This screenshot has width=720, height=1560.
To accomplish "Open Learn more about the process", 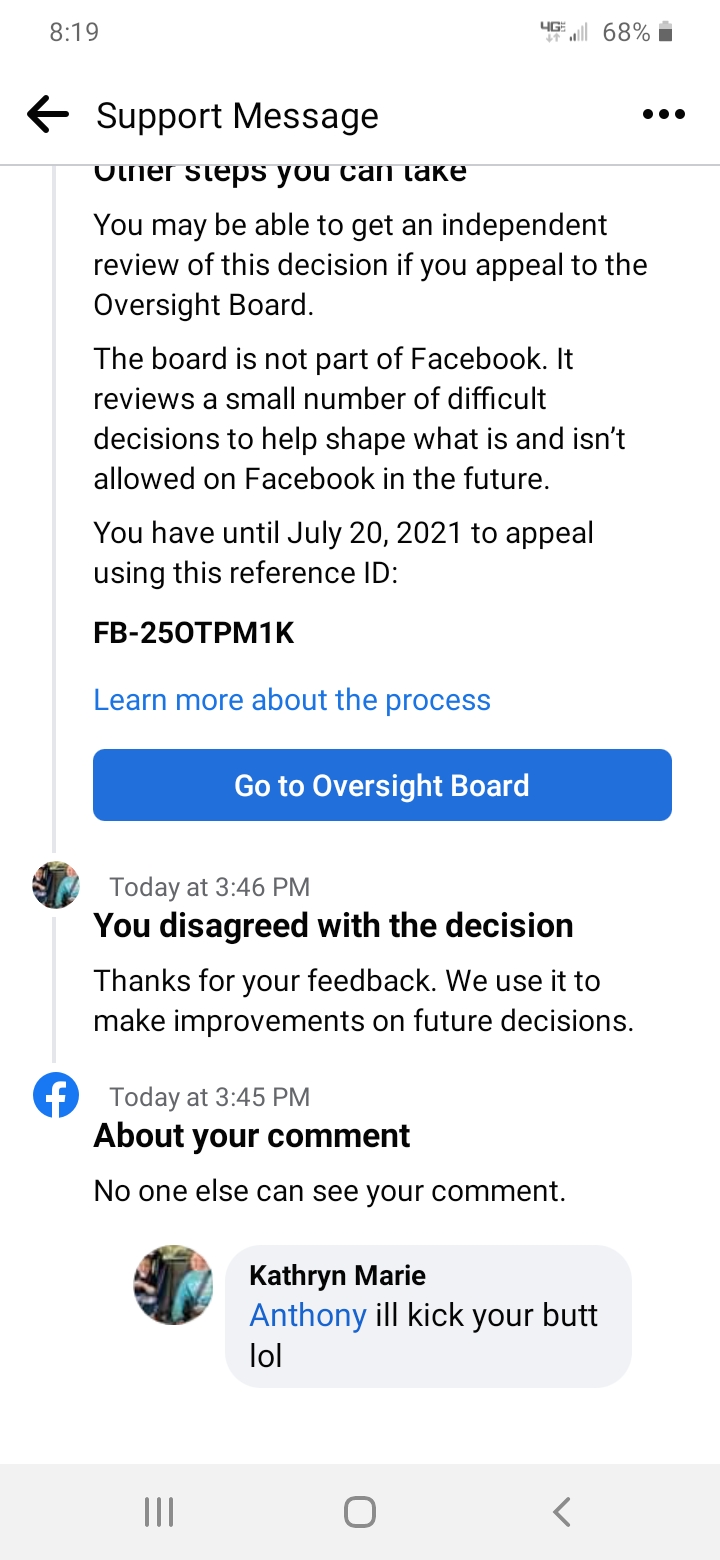I will click(x=291, y=699).
